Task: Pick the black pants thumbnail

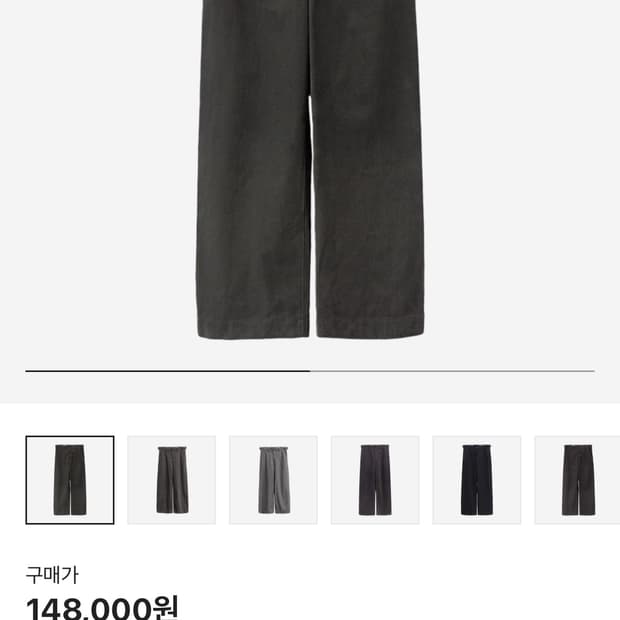Action: 477,480
